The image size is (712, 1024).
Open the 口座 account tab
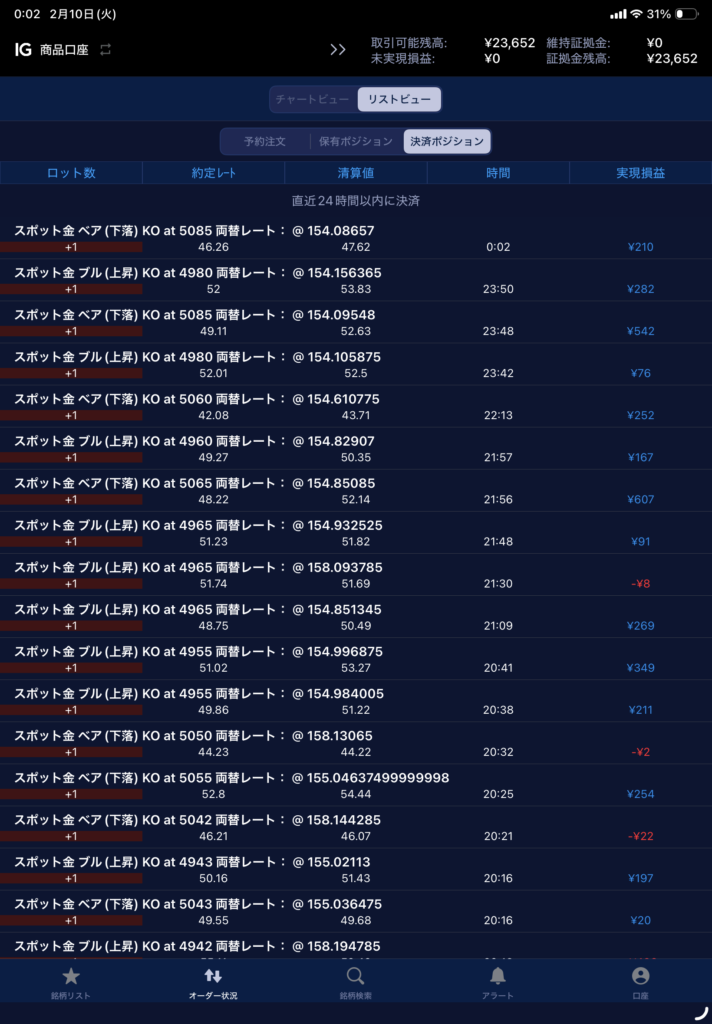click(640, 982)
